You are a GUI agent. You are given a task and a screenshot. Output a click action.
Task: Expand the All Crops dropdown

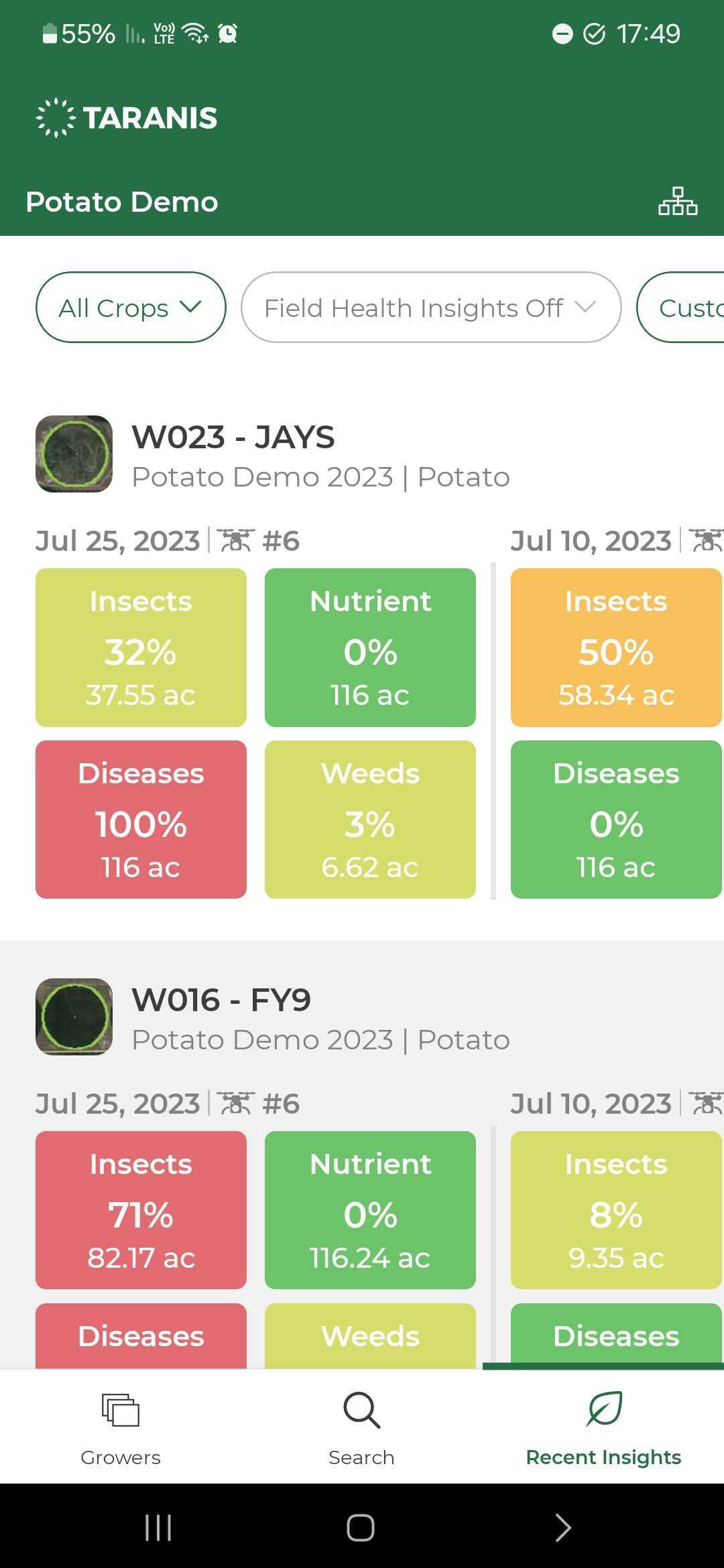(131, 308)
